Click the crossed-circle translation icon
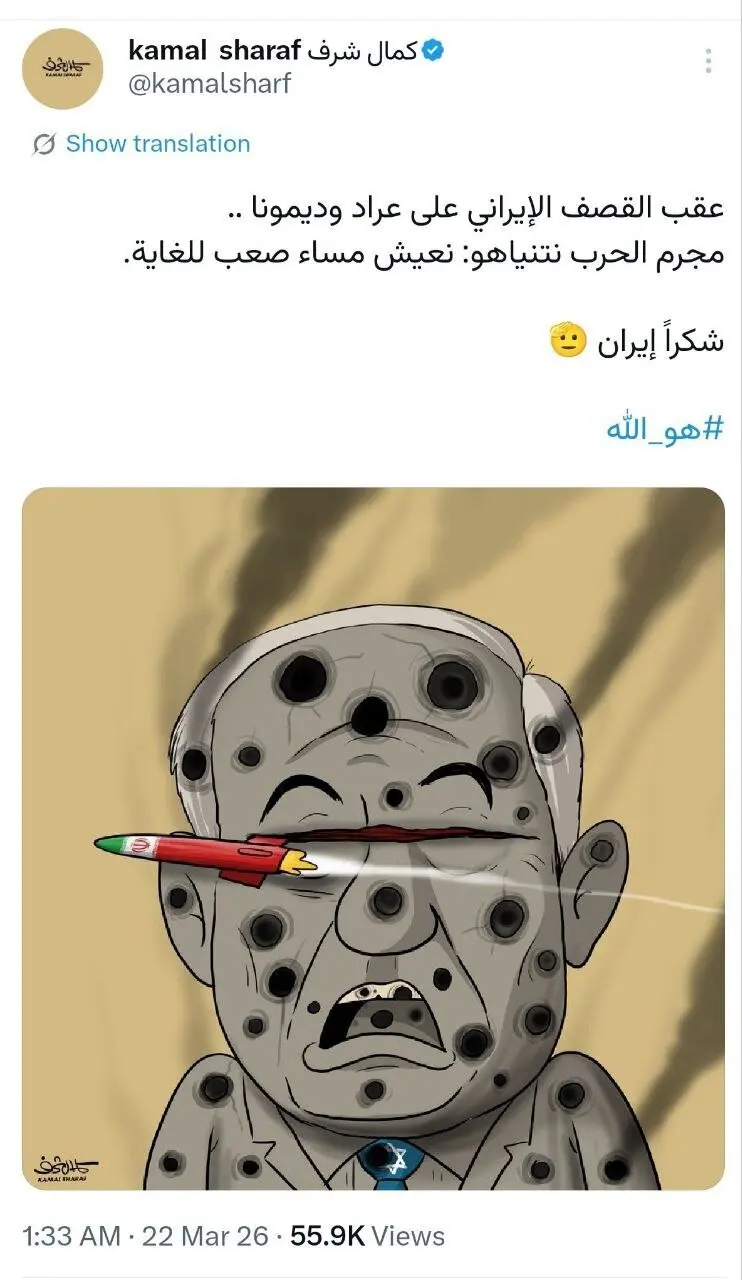Image resolution: width=742 pixels, height=1280 pixels. [x=44, y=143]
